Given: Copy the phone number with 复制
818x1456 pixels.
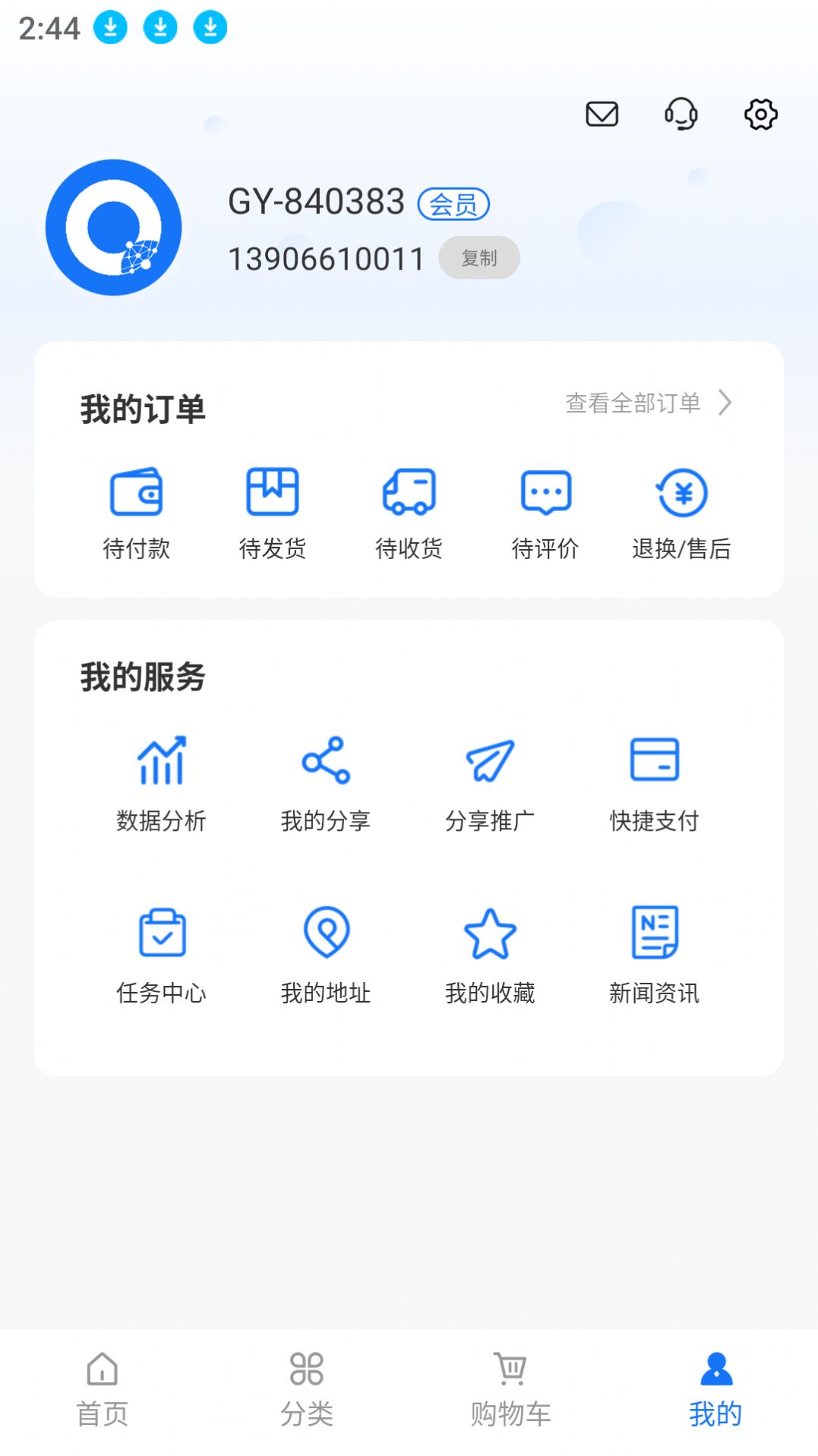Looking at the screenshot, I should pyautogui.click(x=478, y=258).
